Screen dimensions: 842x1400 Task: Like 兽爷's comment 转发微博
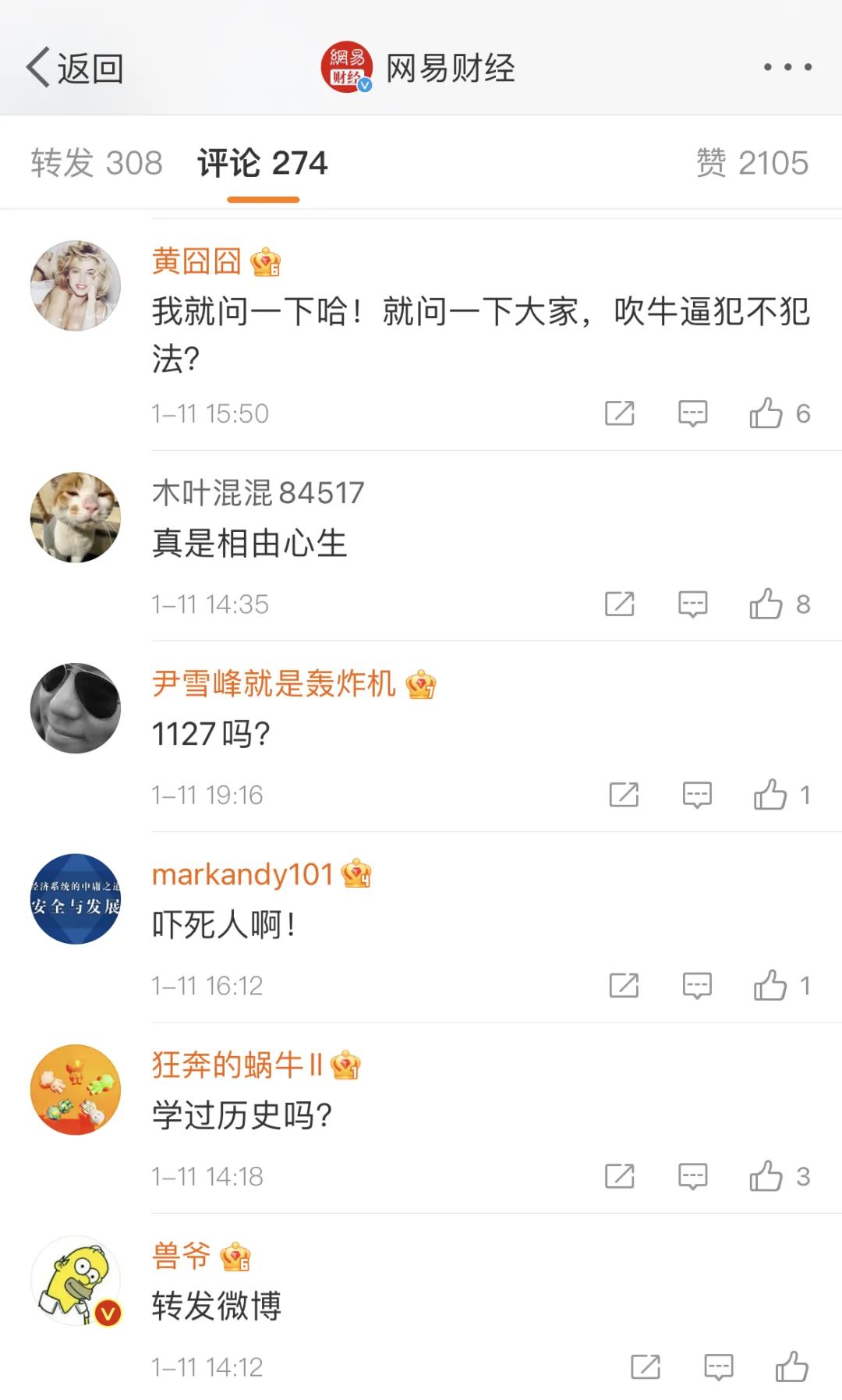point(791,1366)
